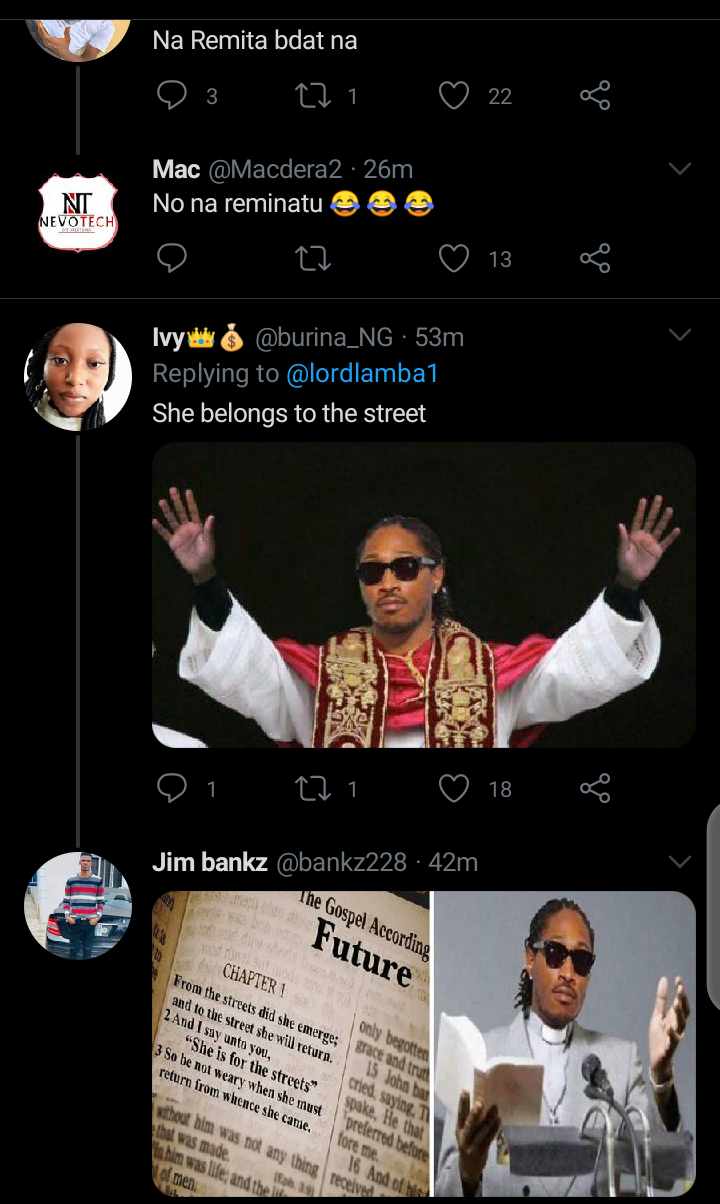Retweet Mac's 'No na reminatu' tweet
Image resolution: width=720 pixels, height=1204 pixels.
pos(313,259)
